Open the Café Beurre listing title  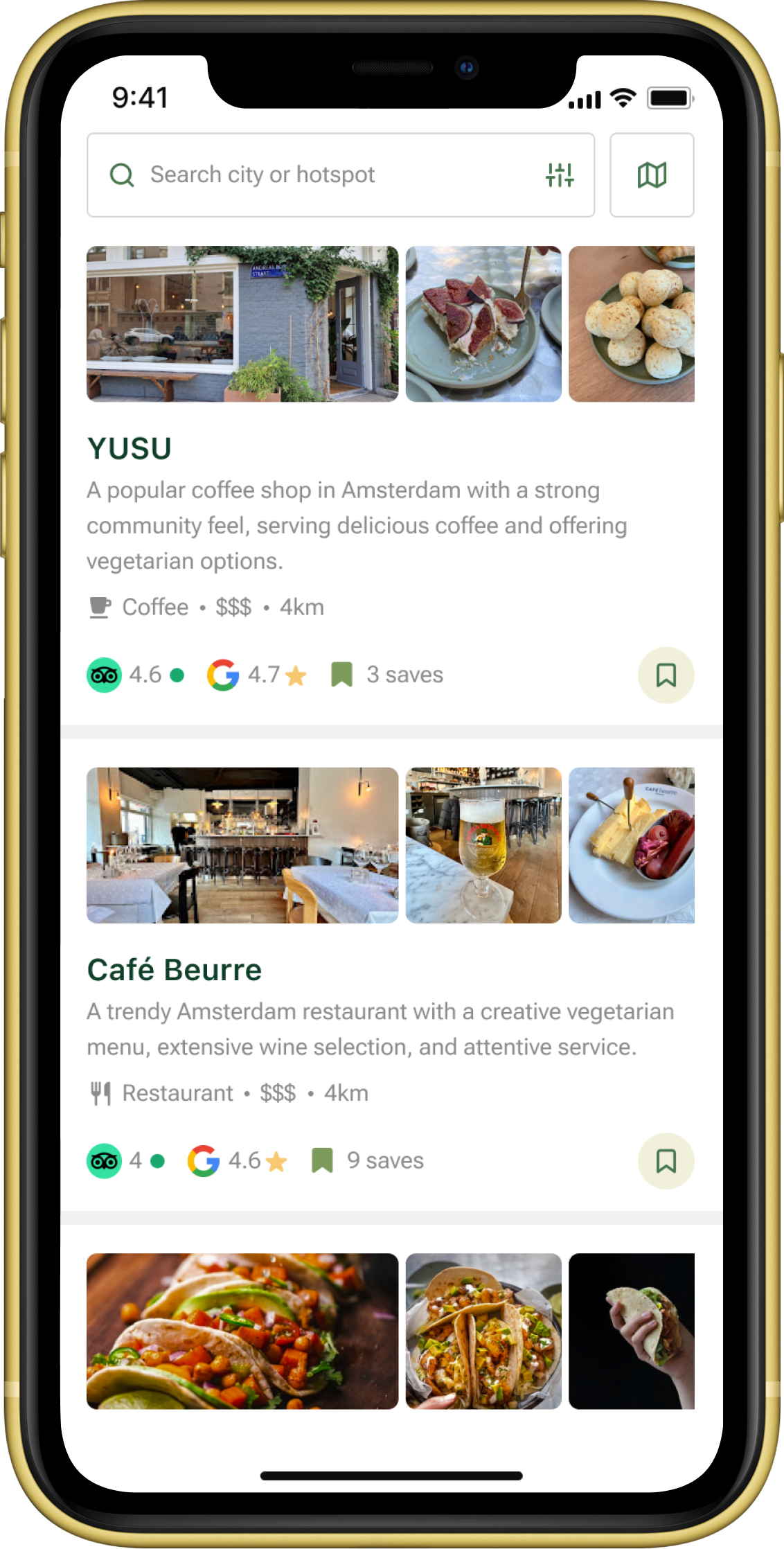coord(175,969)
